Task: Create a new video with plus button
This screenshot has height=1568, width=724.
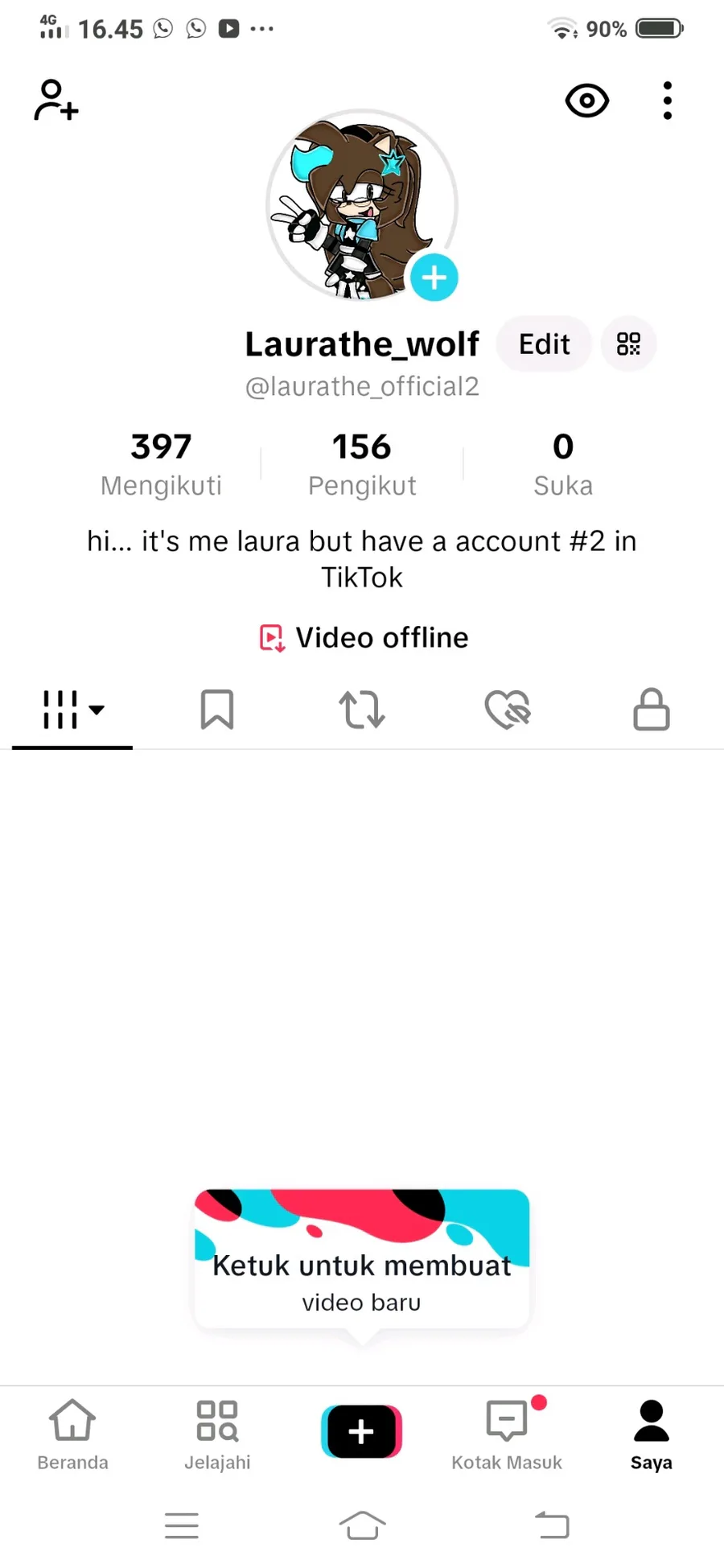Action: [361, 1432]
